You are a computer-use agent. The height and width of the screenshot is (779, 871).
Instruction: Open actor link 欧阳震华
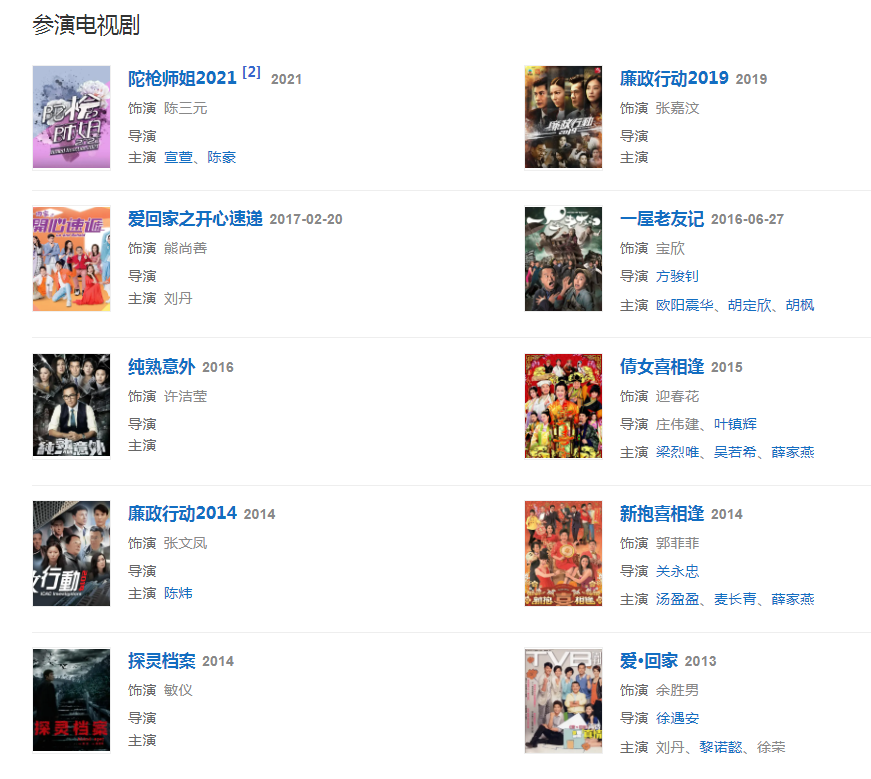pos(684,305)
